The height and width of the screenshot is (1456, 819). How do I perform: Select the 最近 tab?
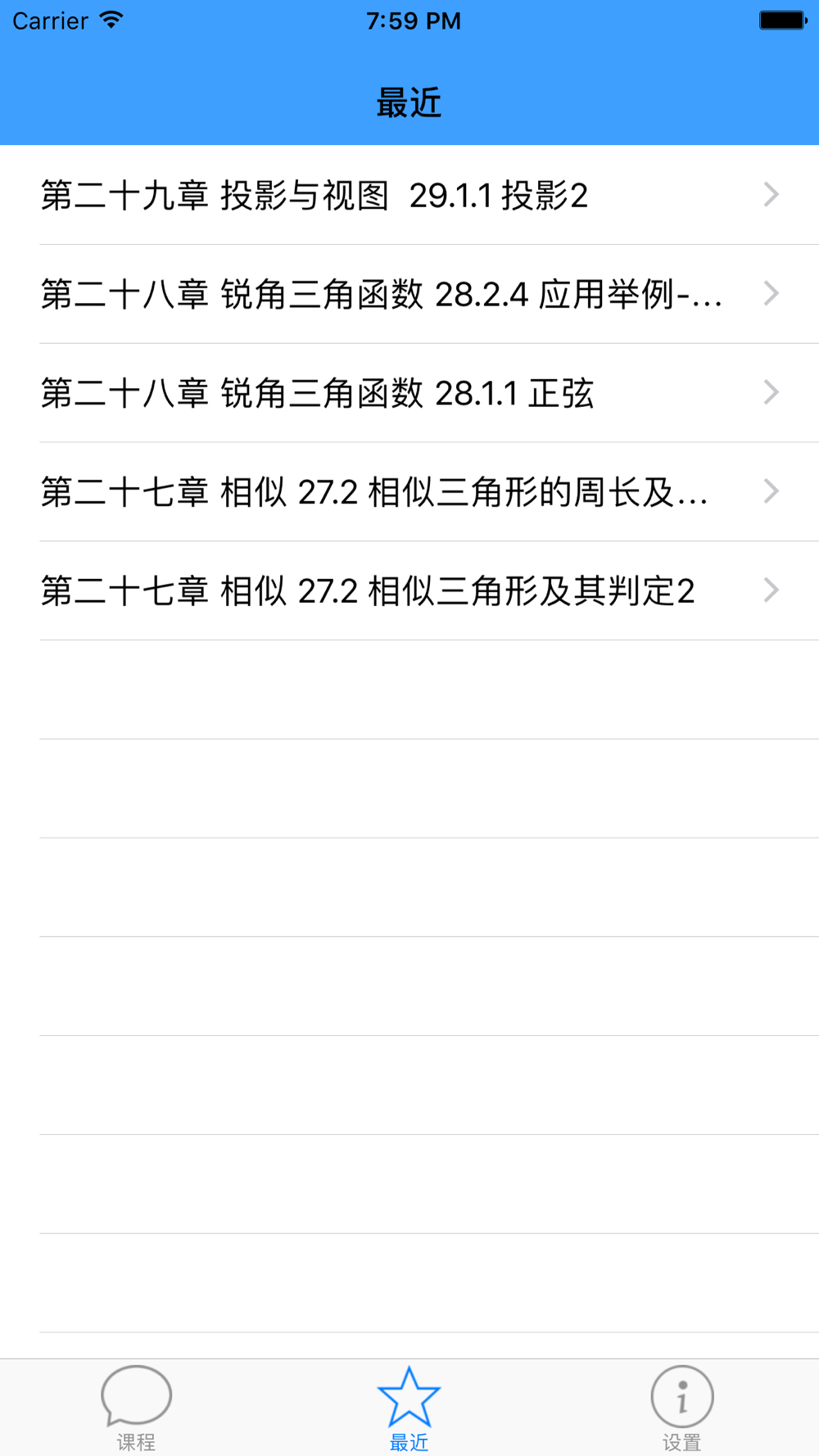click(409, 1409)
